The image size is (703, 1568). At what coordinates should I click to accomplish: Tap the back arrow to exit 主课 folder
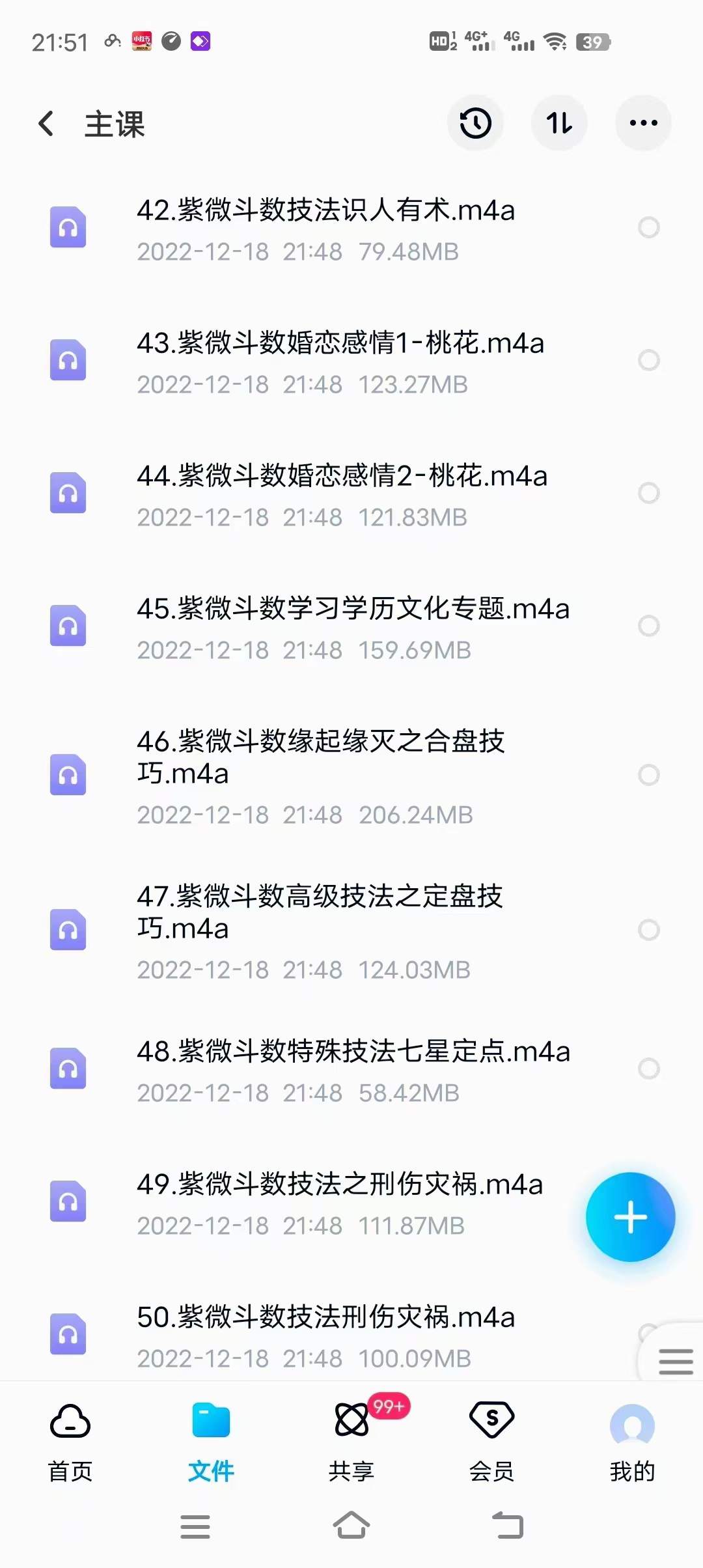point(47,123)
